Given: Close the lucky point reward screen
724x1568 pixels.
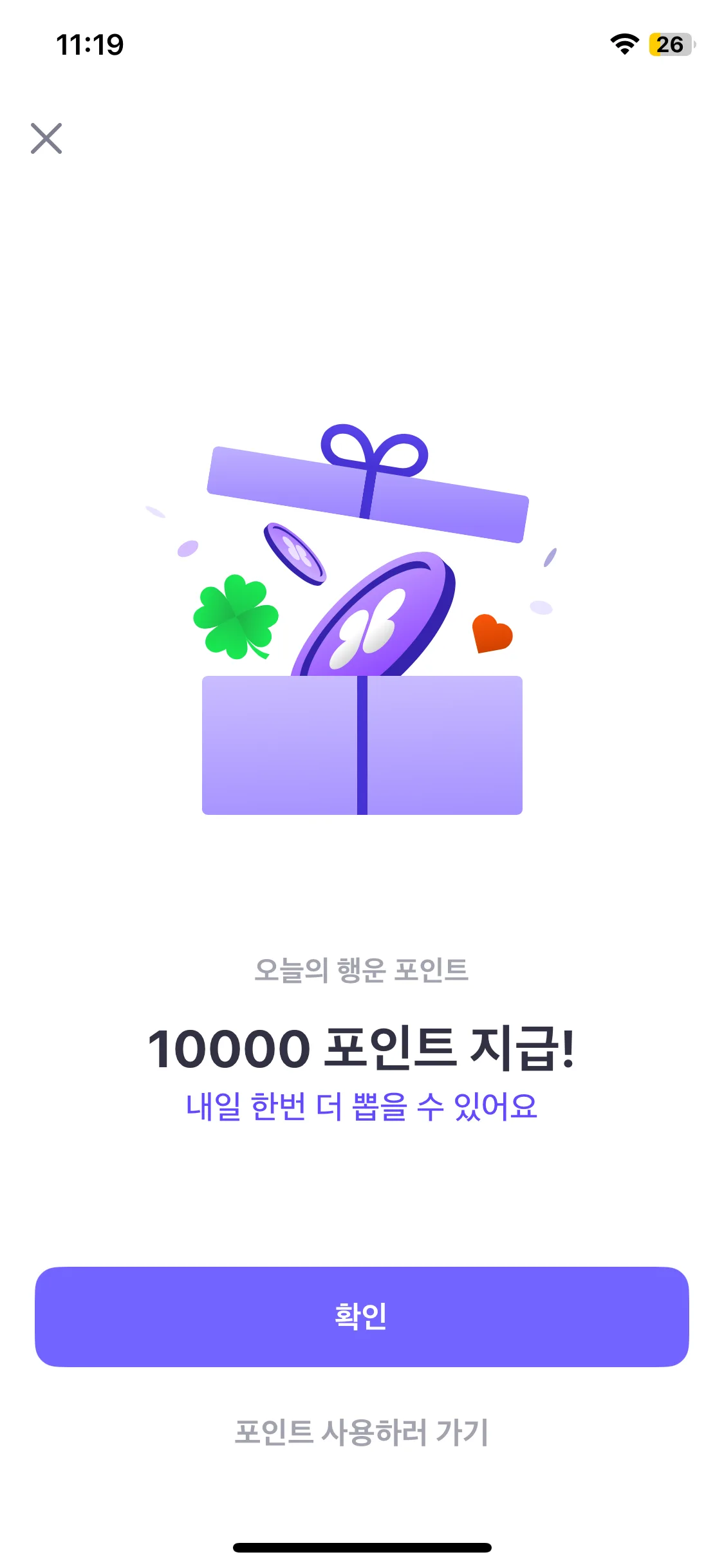Looking at the screenshot, I should [x=46, y=138].
